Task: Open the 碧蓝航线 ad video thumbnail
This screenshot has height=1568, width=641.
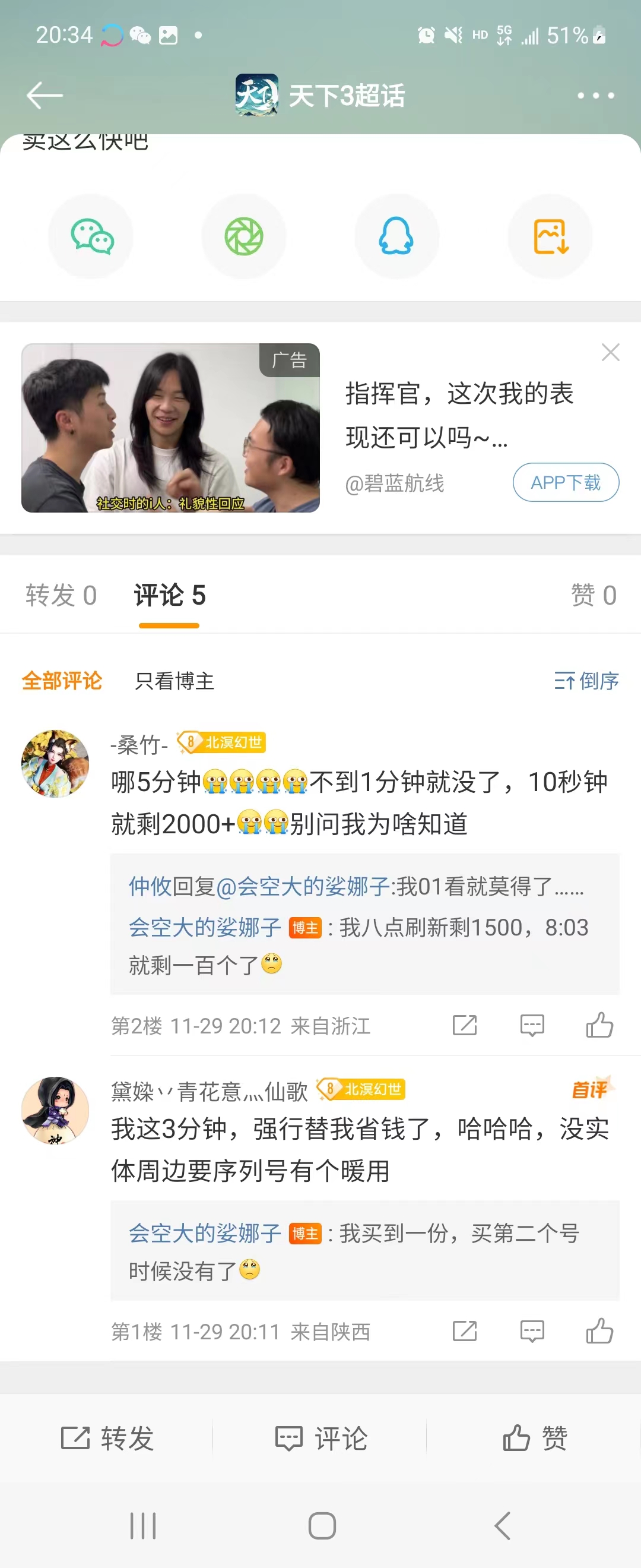Action: (x=170, y=428)
